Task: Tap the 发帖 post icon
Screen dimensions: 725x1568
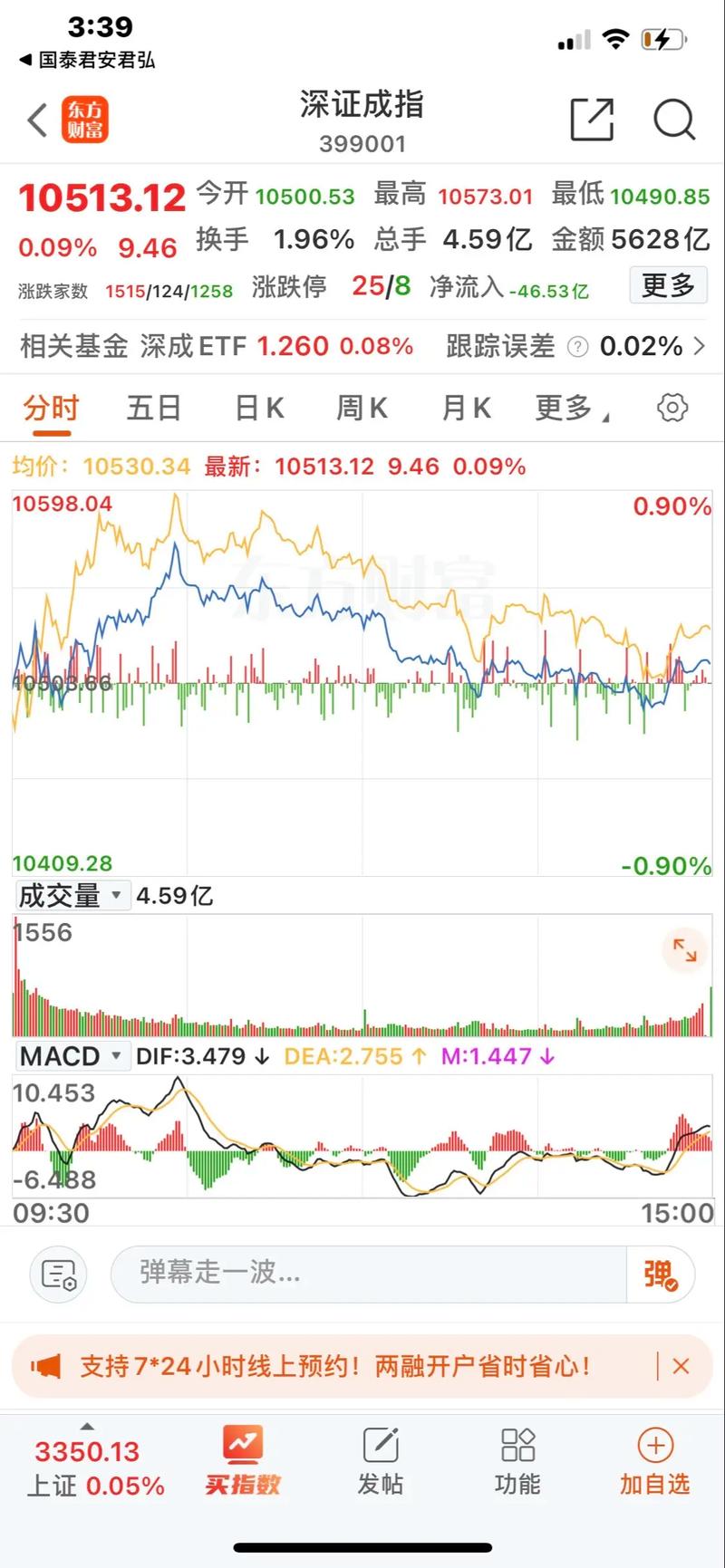Action: tap(381, 1463)
